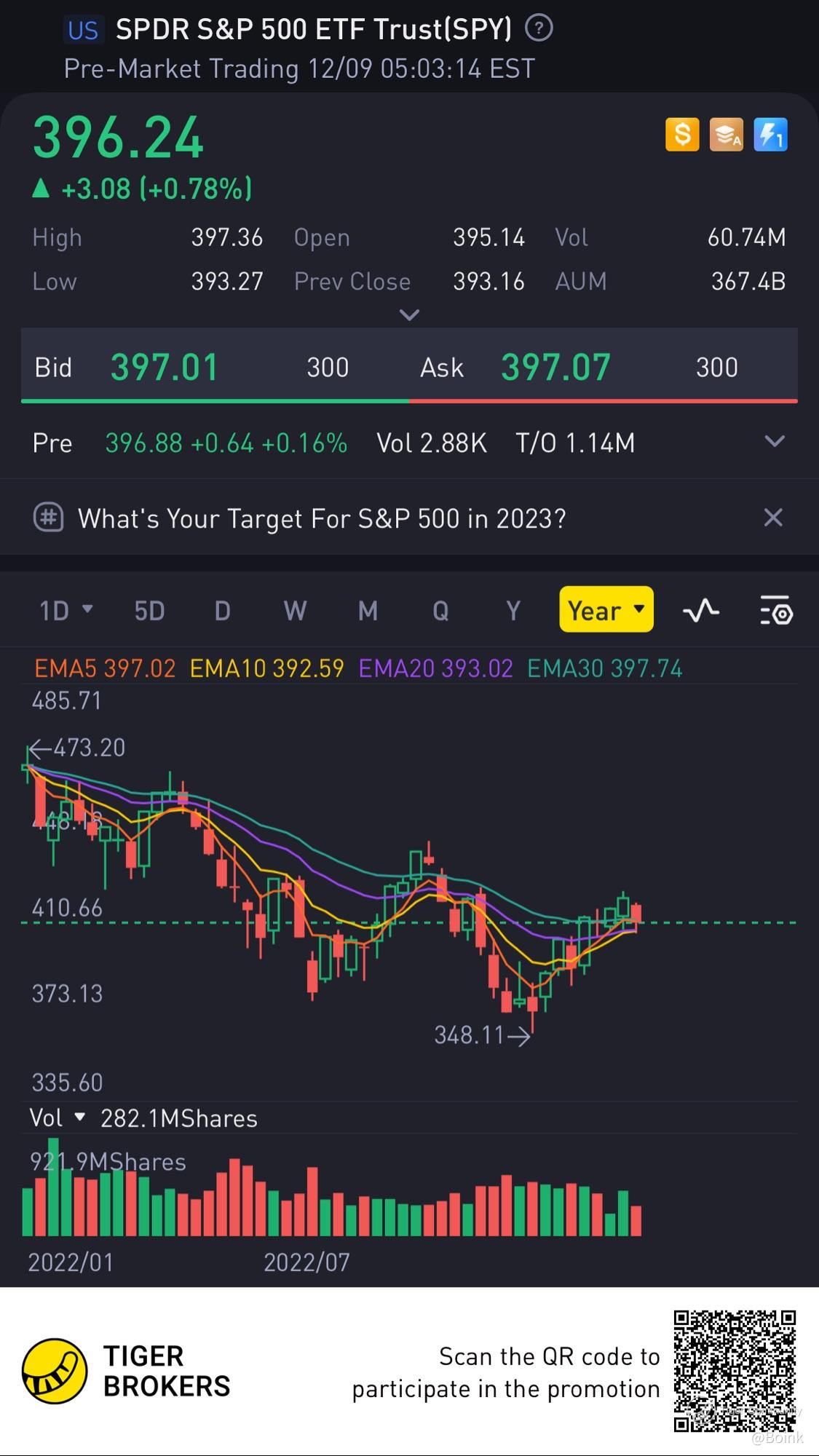The image size is (819, 1456).
Task: Tap the yellow dollar badge icon
Action: click(682, 135)
